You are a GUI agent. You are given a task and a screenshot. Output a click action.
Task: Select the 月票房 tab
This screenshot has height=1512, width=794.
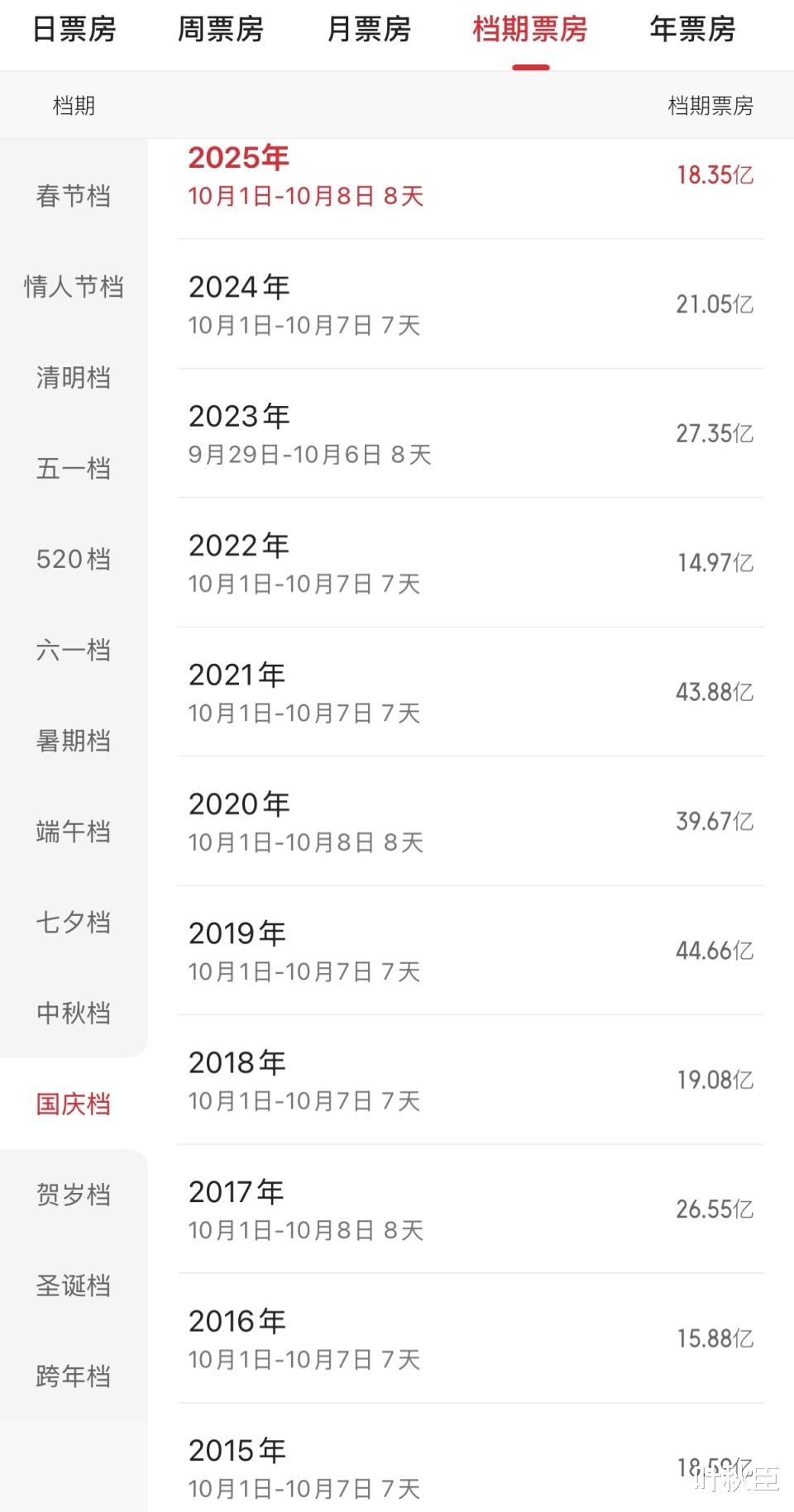[369, 30]
